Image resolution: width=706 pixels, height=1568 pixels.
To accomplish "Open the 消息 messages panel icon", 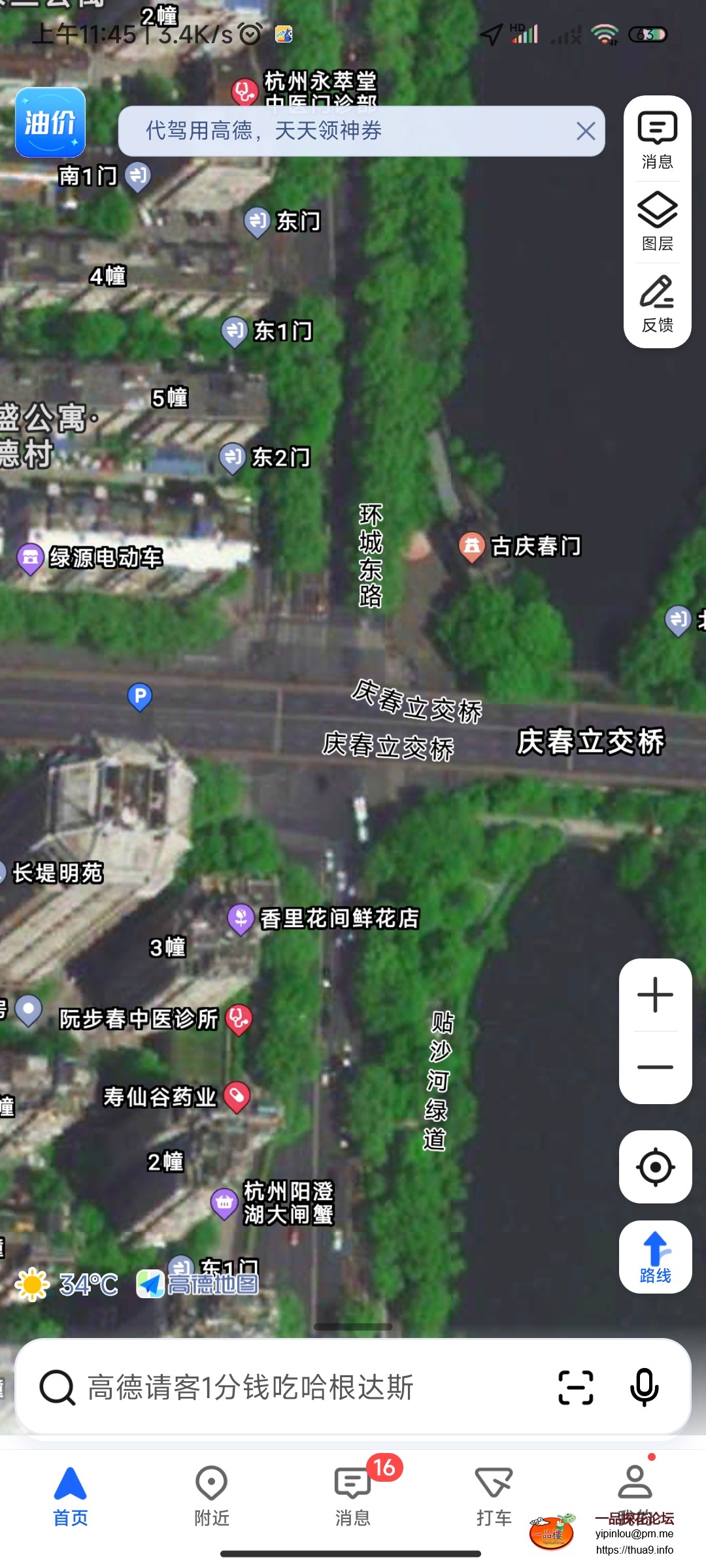I will 656,134.
